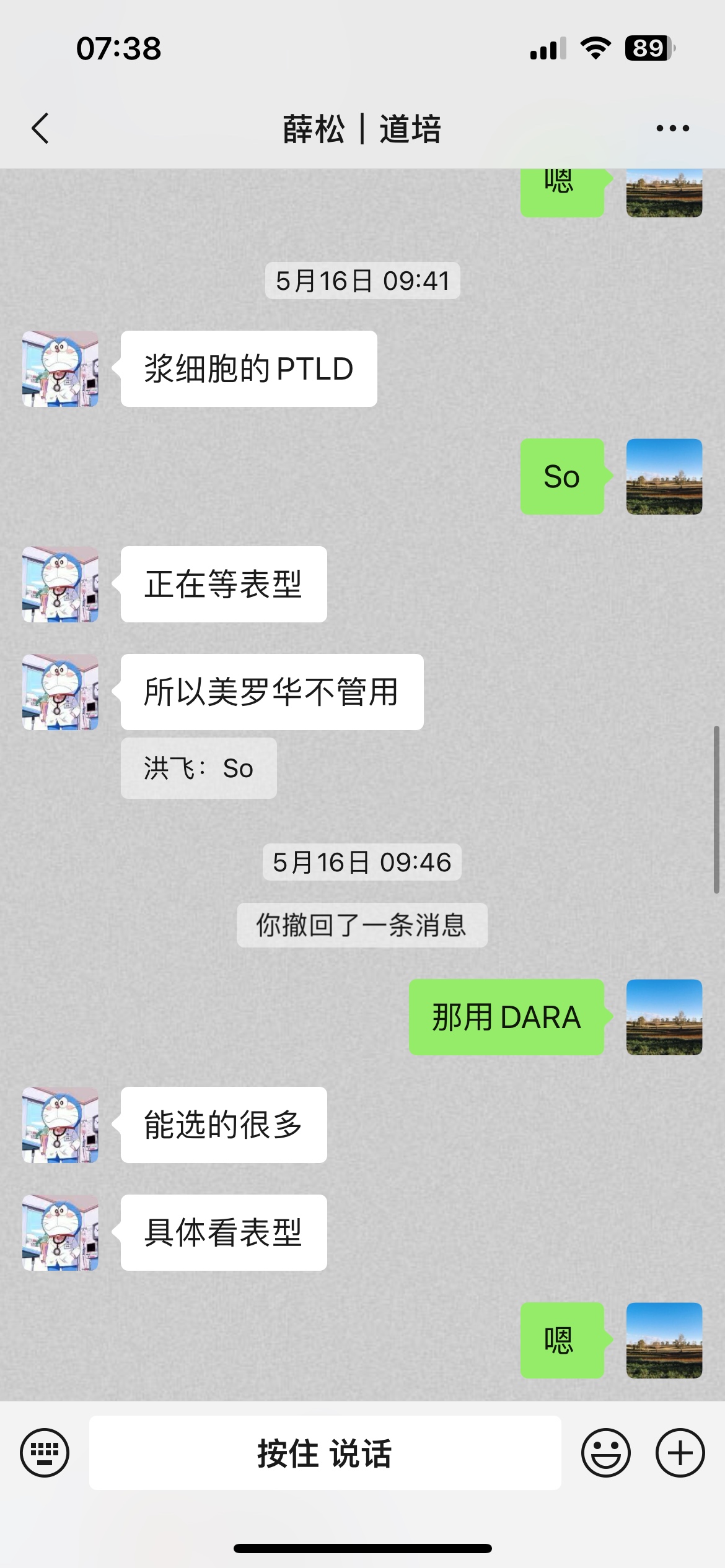This screenshot has width=725, height=1568.
Task: Open the chat info overflow menu
Action: point(672,129)
